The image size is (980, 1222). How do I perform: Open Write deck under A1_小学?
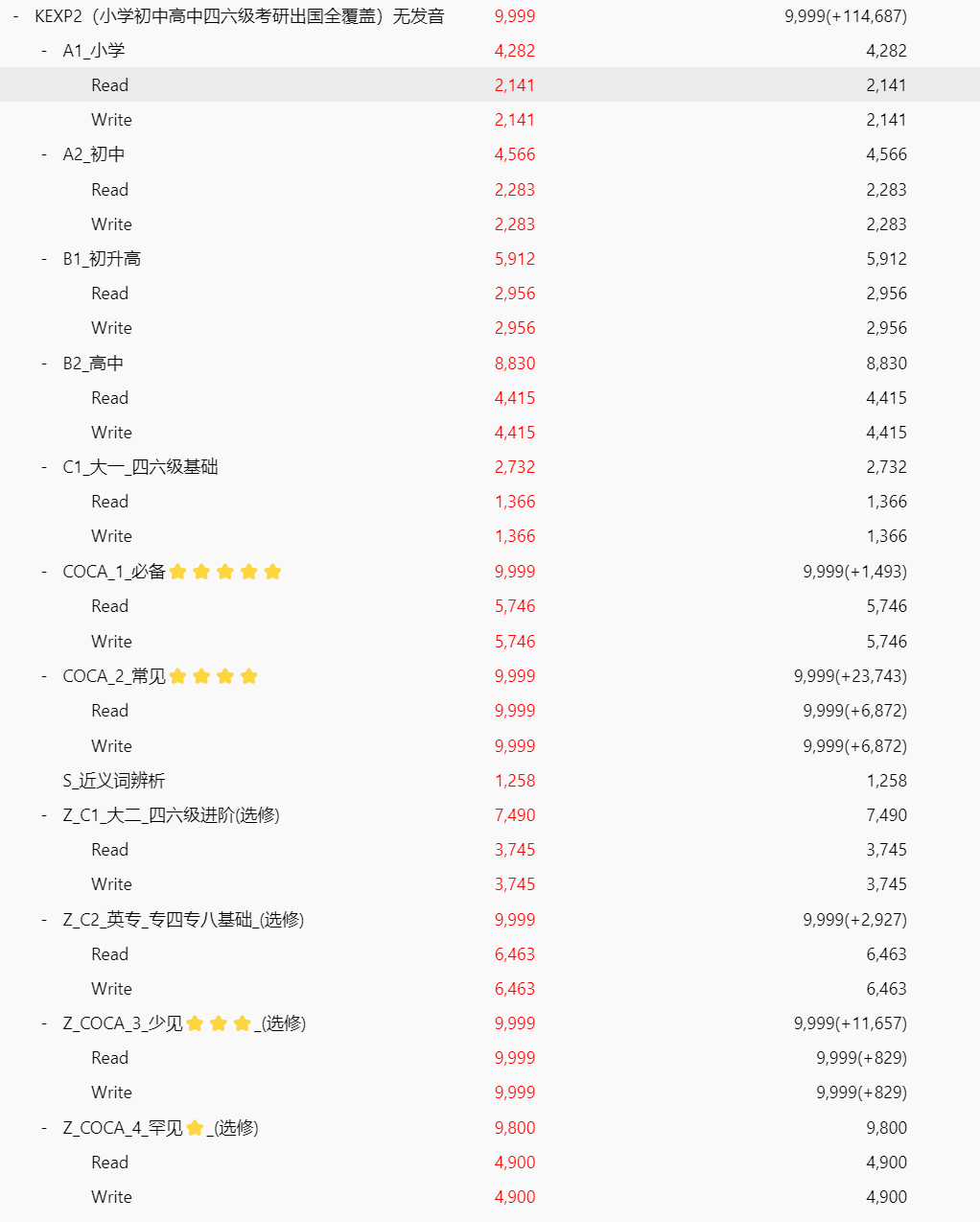click(111, 120)
